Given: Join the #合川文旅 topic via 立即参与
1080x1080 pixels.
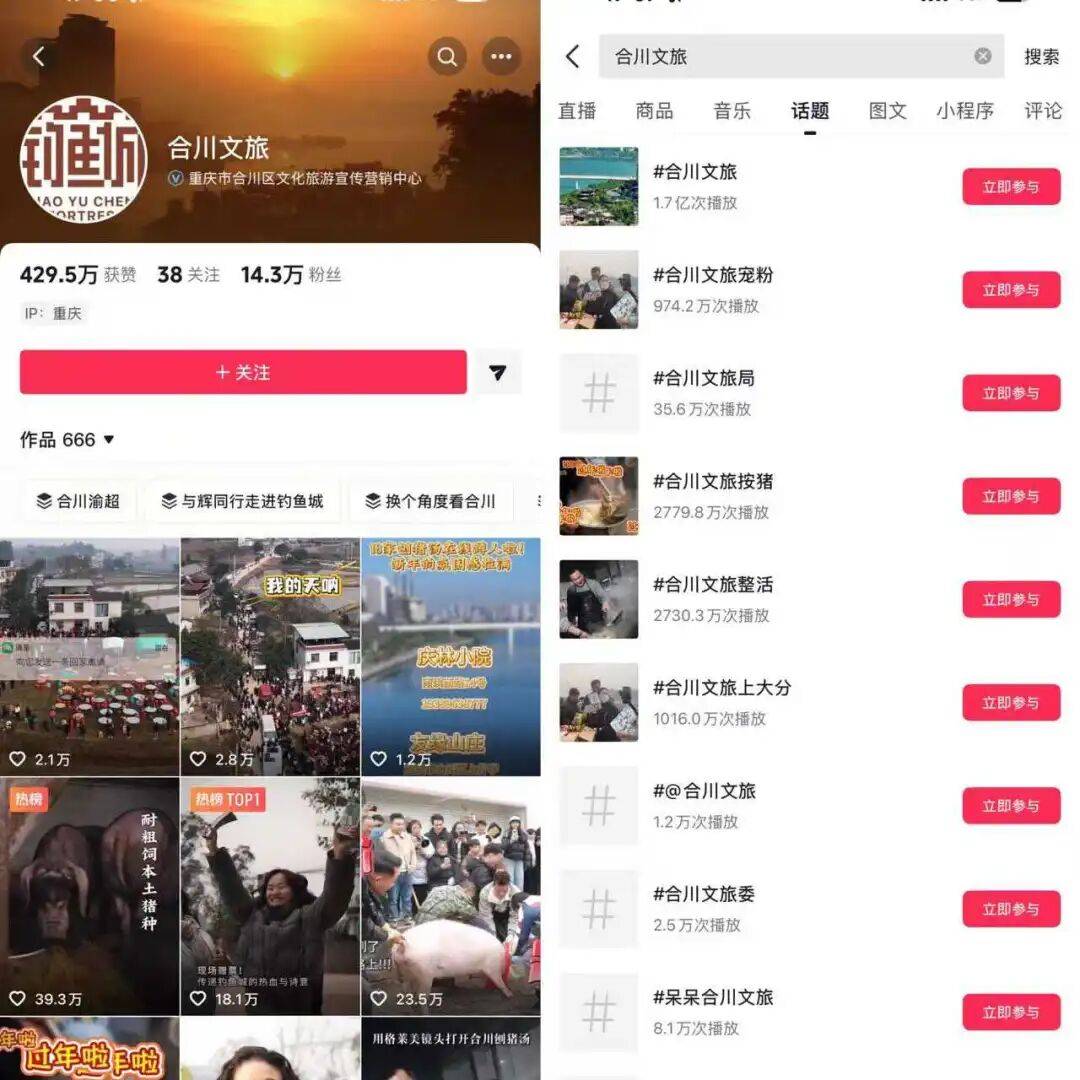Looking at the screenshot, I should (1011, 187).
